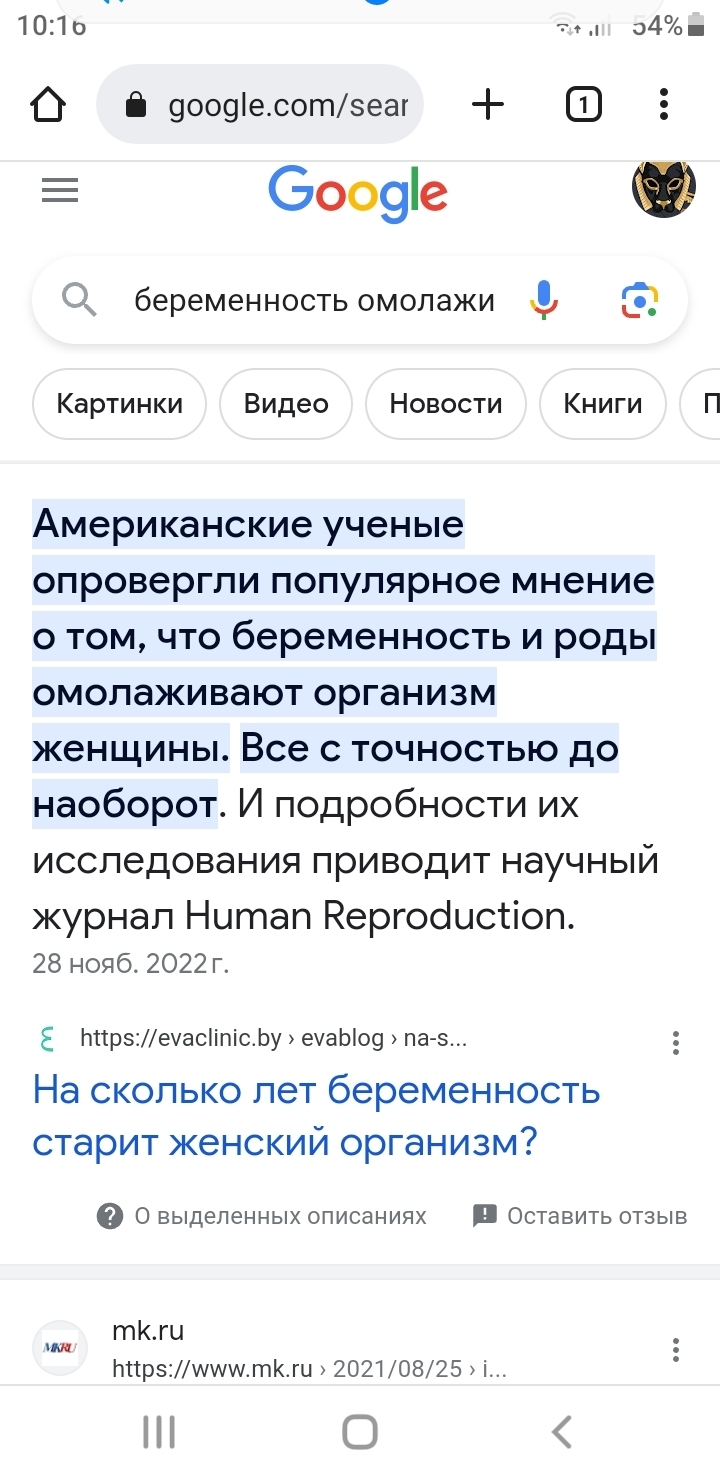Filter results by Картинки
This screenshot has height=1480, width=720.
[120, 404]
